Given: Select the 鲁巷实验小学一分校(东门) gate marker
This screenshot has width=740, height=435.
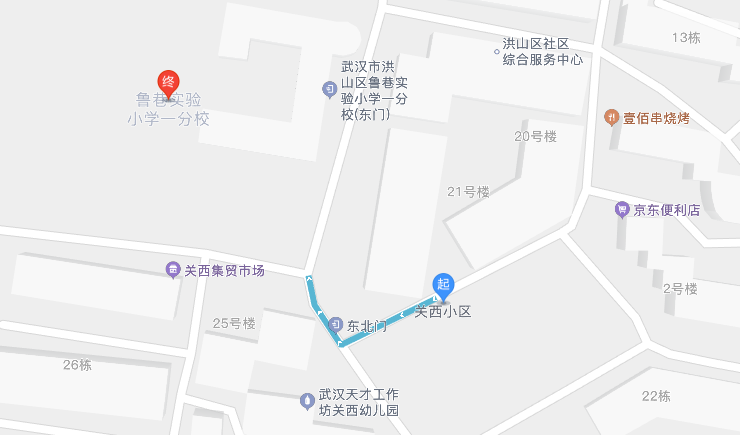Looking at the screenshot, I should 329,91.
